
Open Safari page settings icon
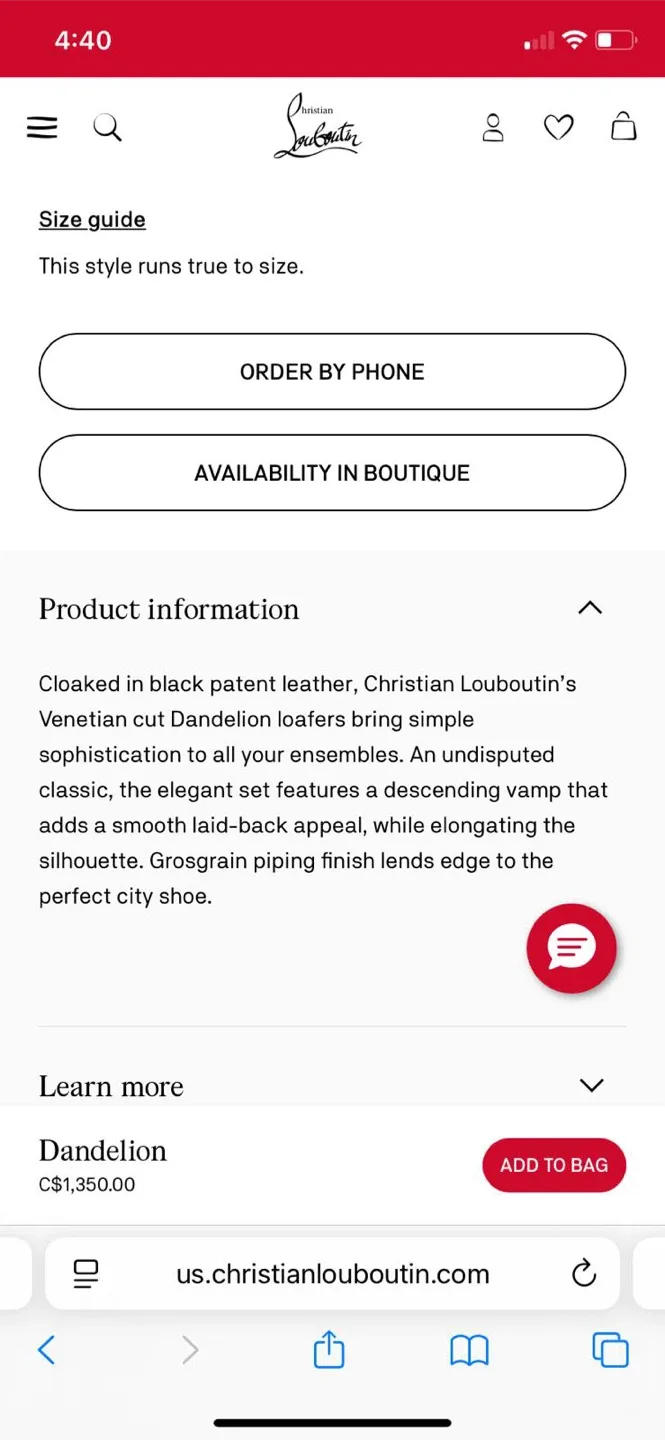tap(87, 1274)
